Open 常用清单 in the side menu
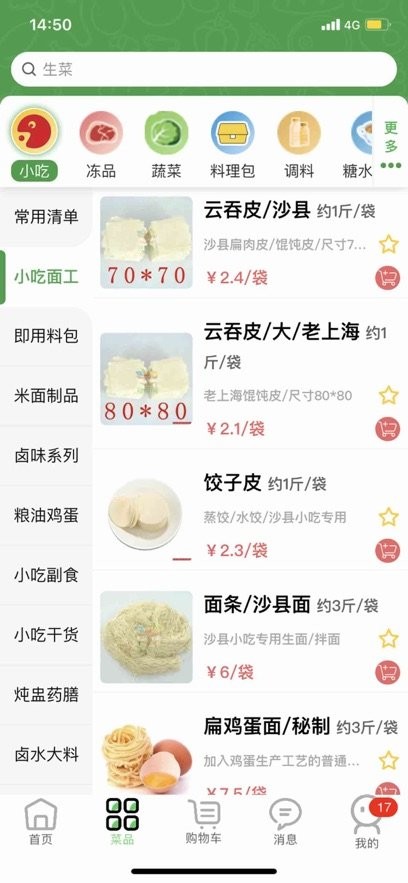 (46, 217)
